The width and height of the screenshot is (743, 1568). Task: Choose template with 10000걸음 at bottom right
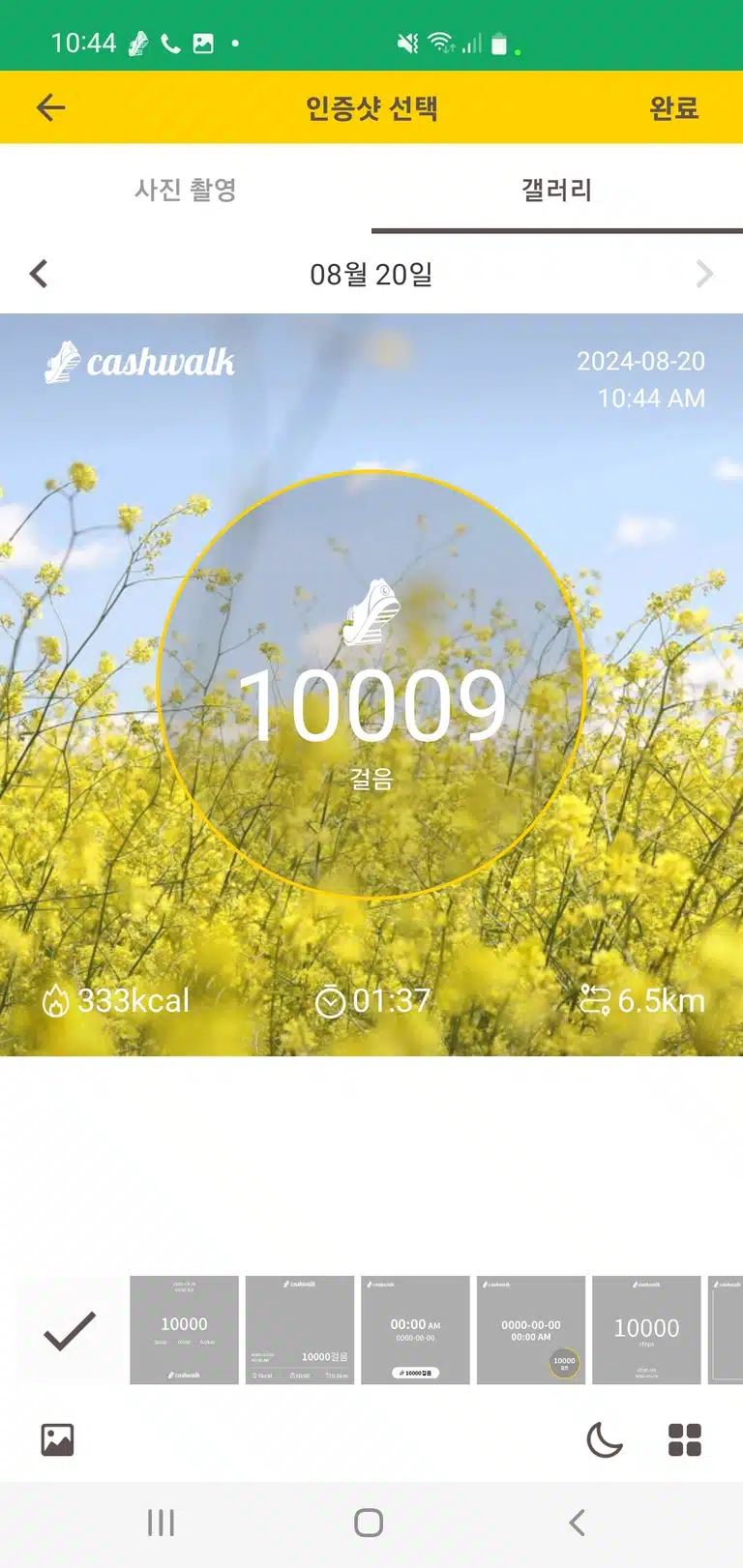(300, 1330)
